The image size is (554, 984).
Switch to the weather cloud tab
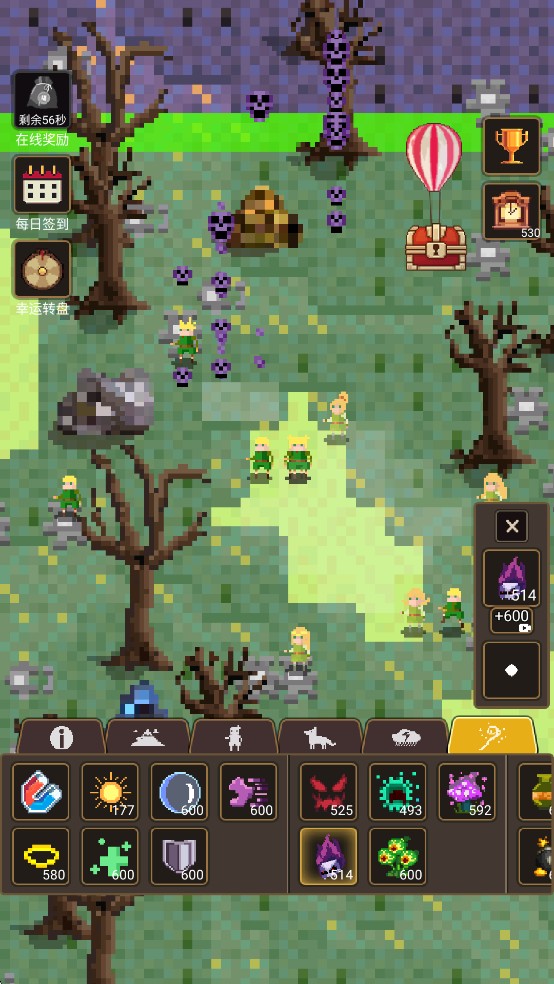pos(406,737)
